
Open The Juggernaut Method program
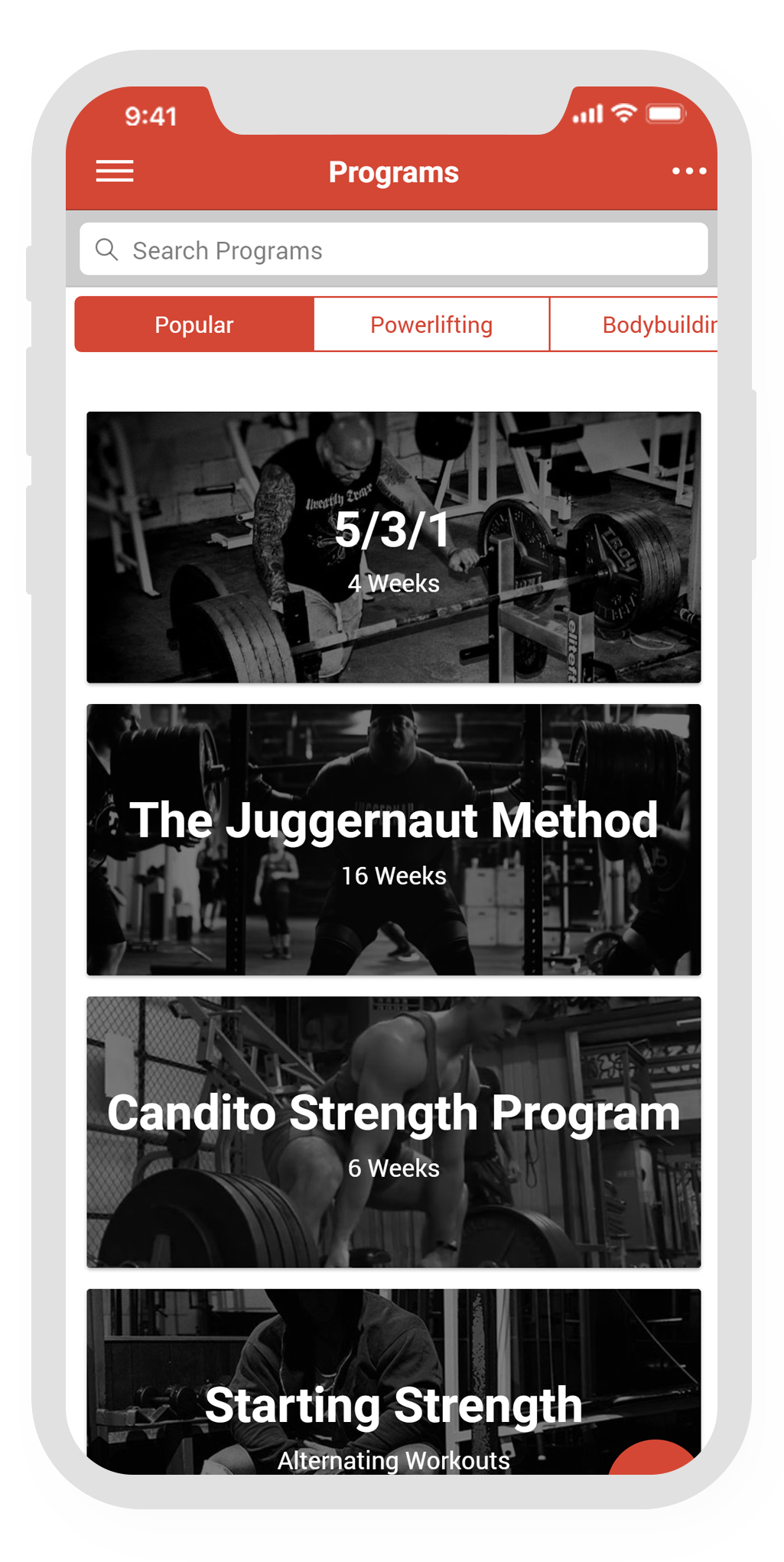click(393, 840)
